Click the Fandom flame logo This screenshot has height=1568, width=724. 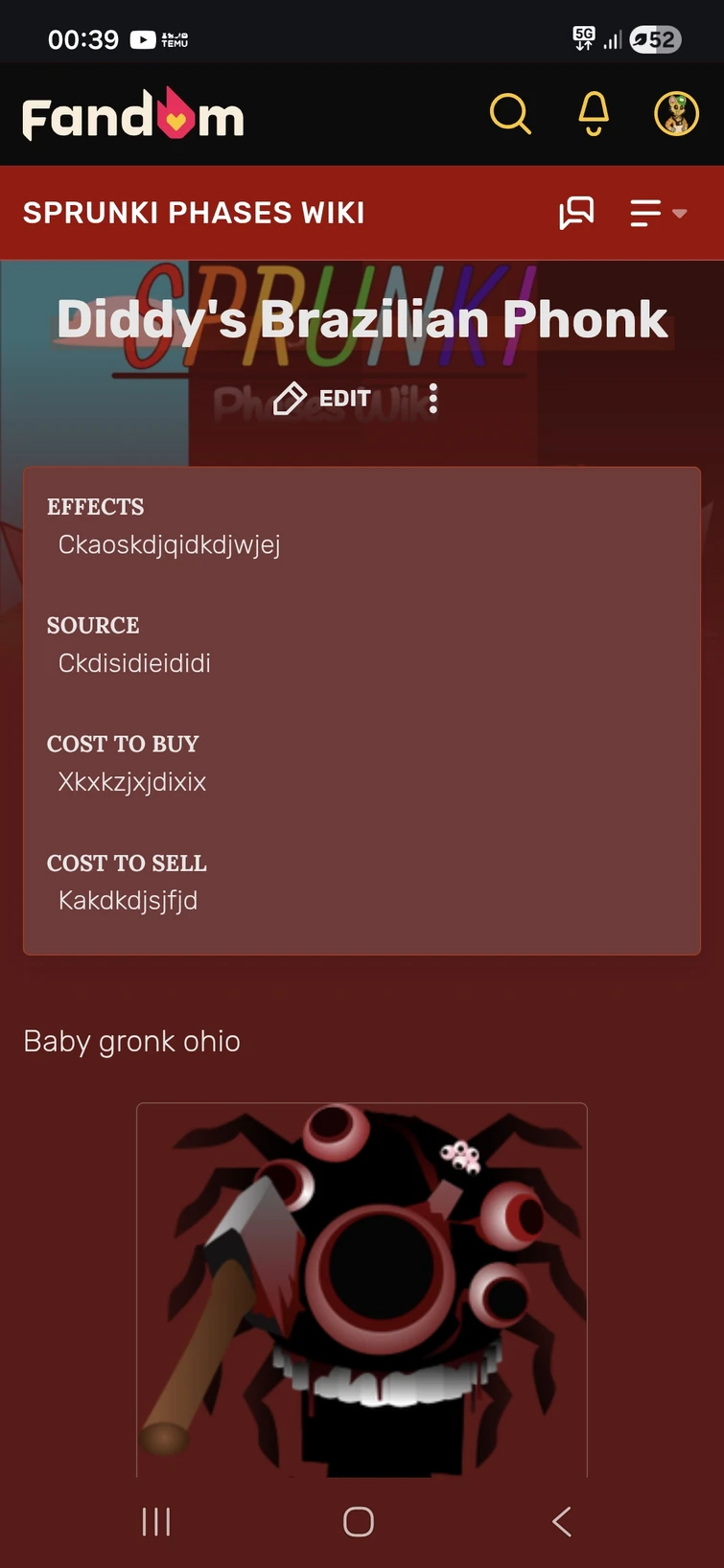point(132,113)
